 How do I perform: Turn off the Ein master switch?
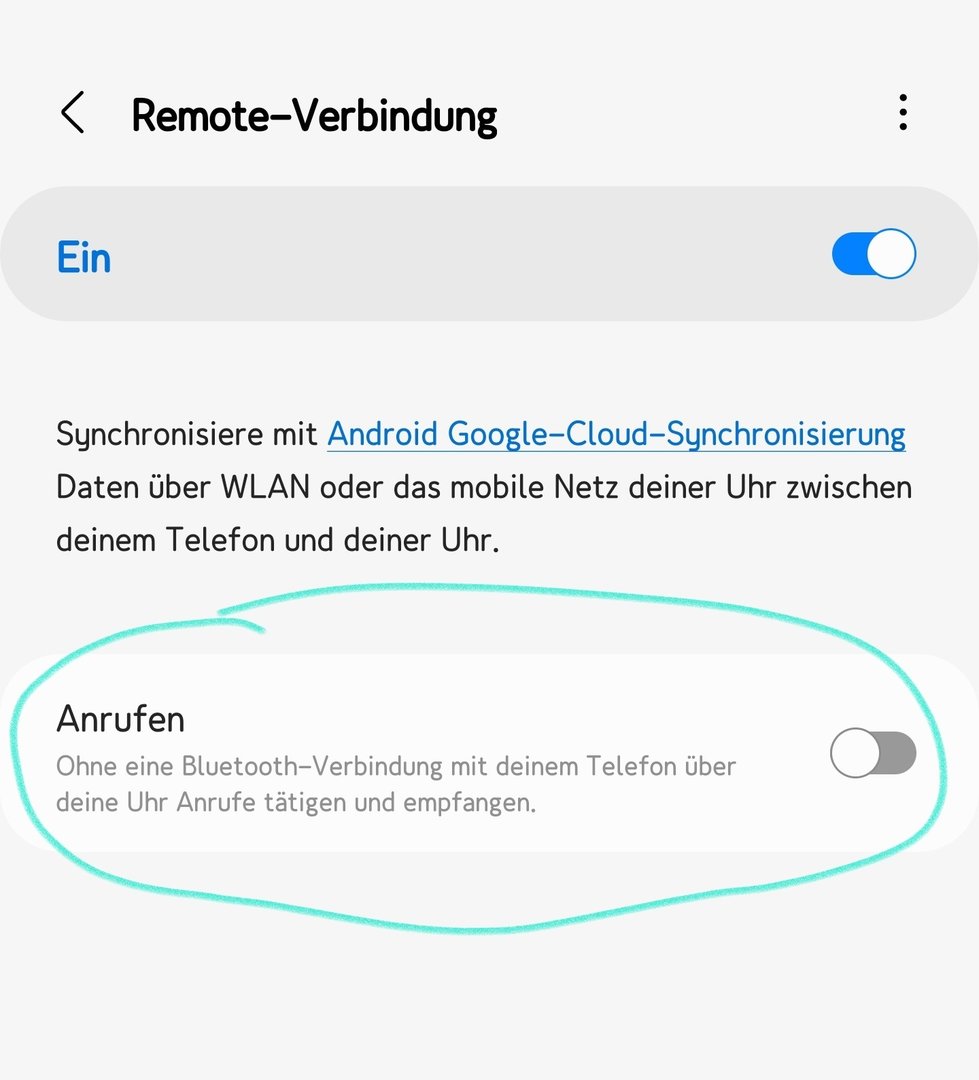873,255
